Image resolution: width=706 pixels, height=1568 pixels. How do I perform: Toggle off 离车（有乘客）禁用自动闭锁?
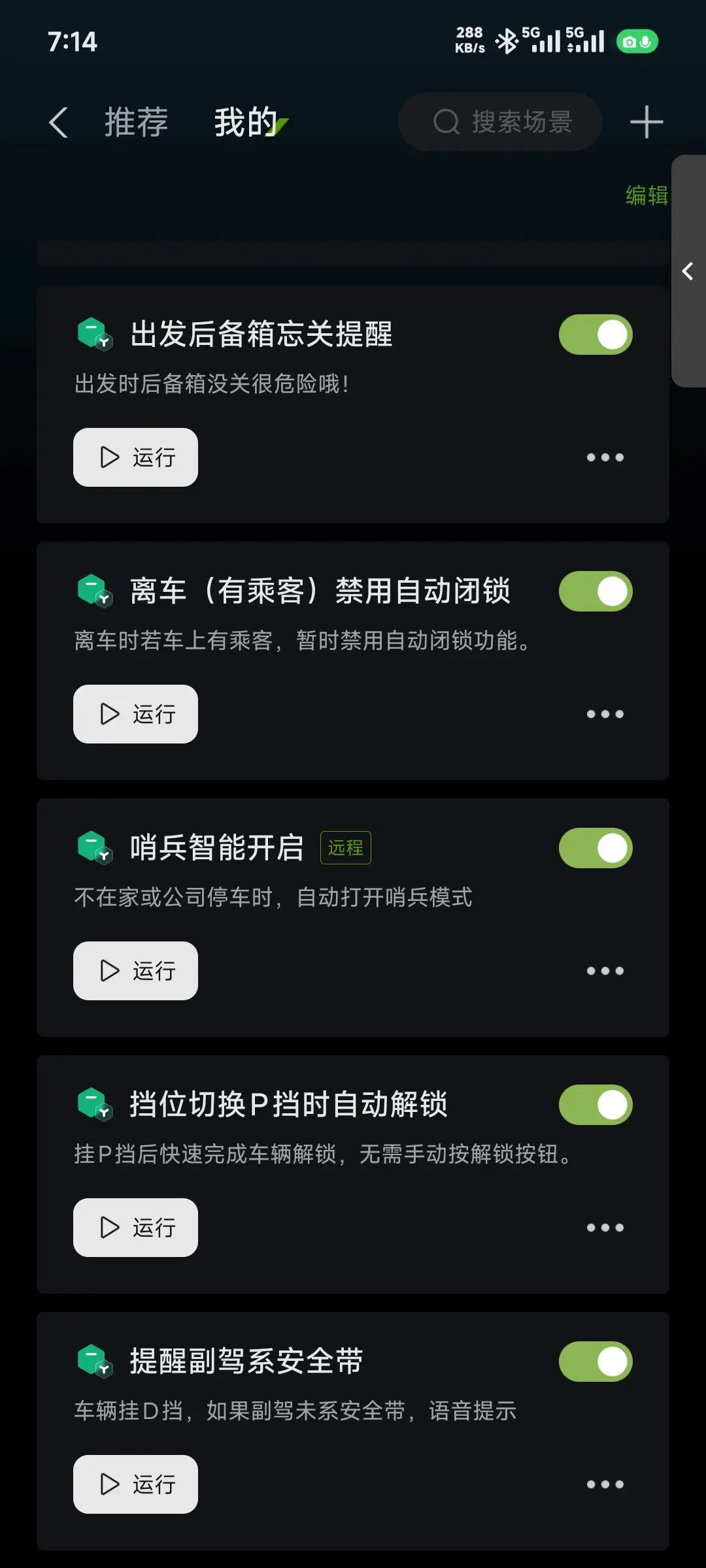pos(596,591)
